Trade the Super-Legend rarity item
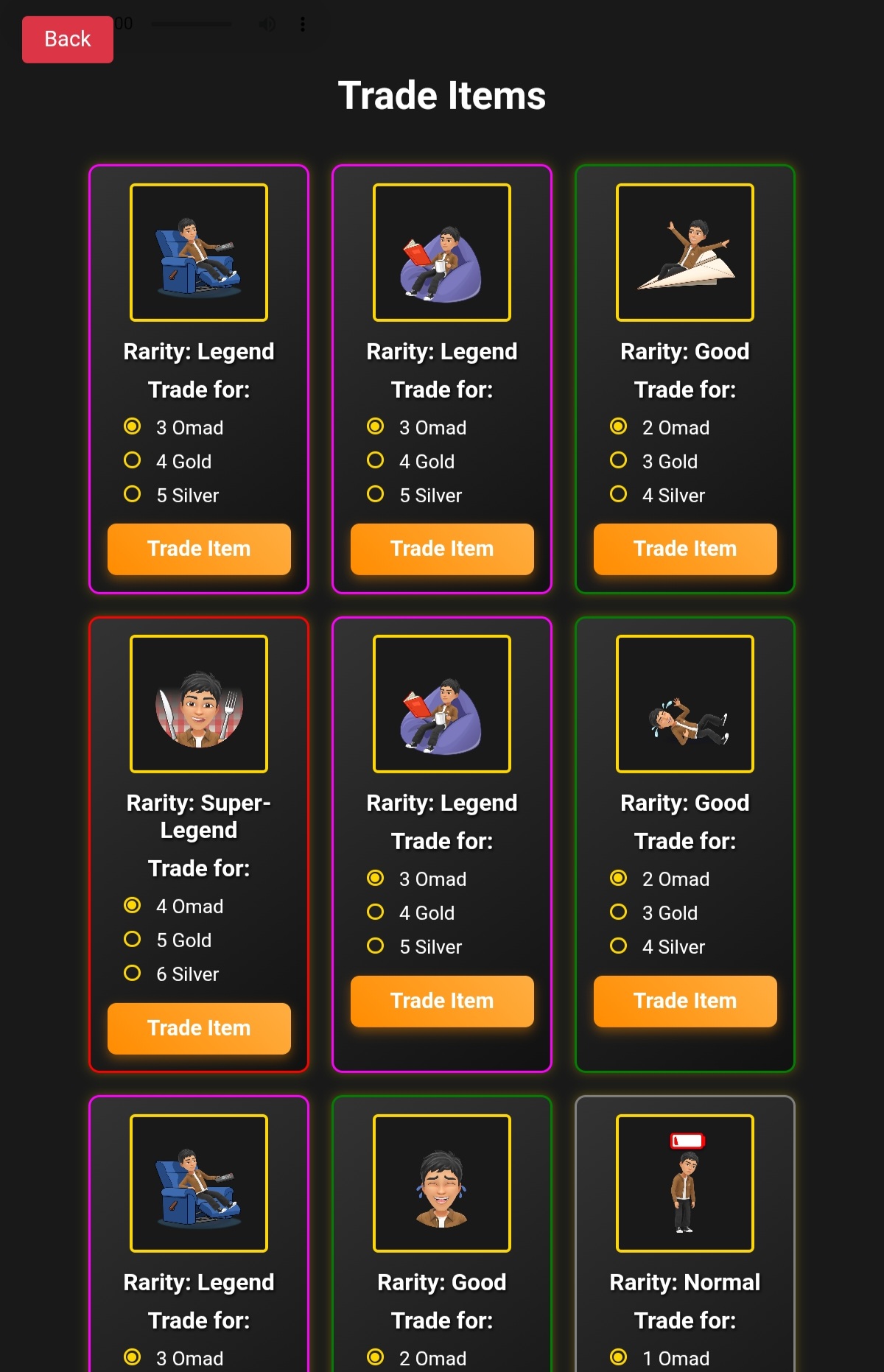 tap(199, 1028)
